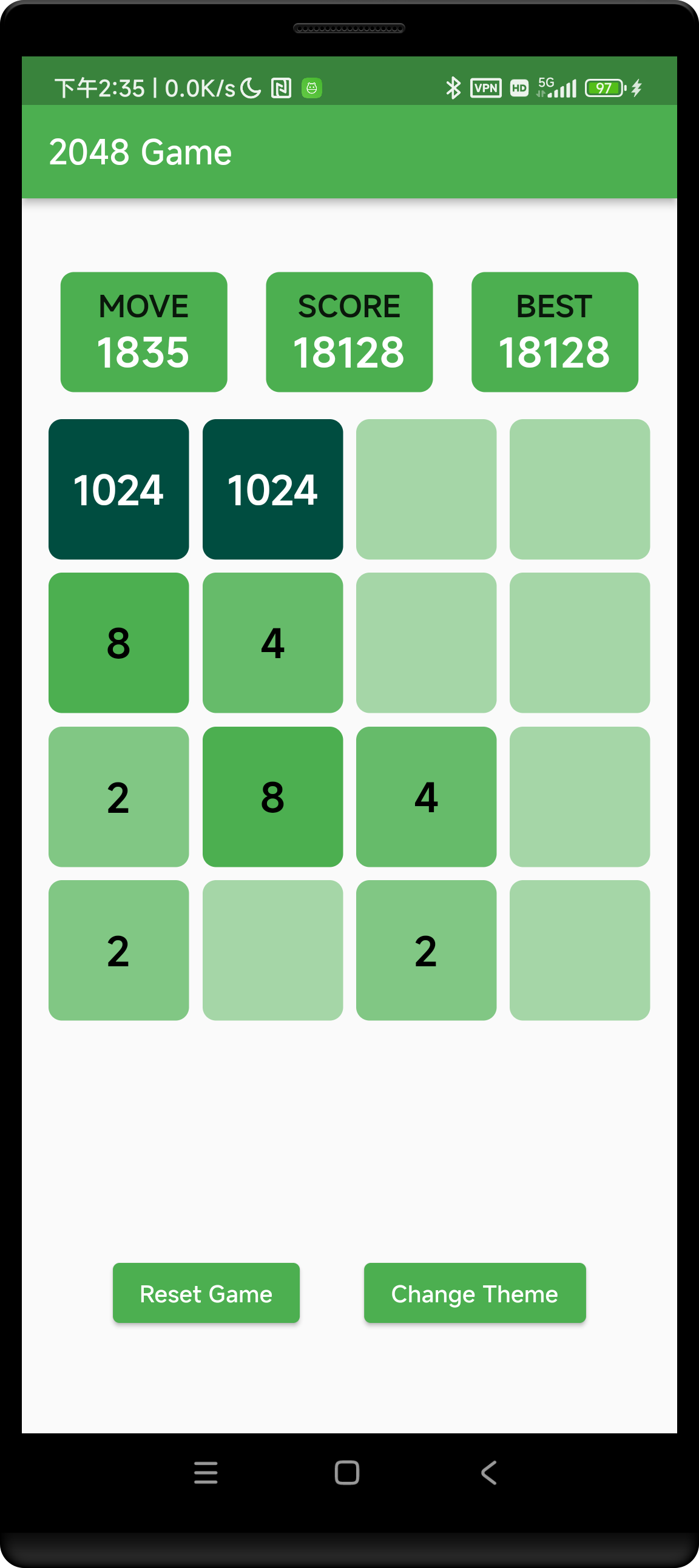The width and height of the screenshot is (699, 1568).
Task: Click the MOVE counter panel showing 1835
Action: click(x=144, y=331)
